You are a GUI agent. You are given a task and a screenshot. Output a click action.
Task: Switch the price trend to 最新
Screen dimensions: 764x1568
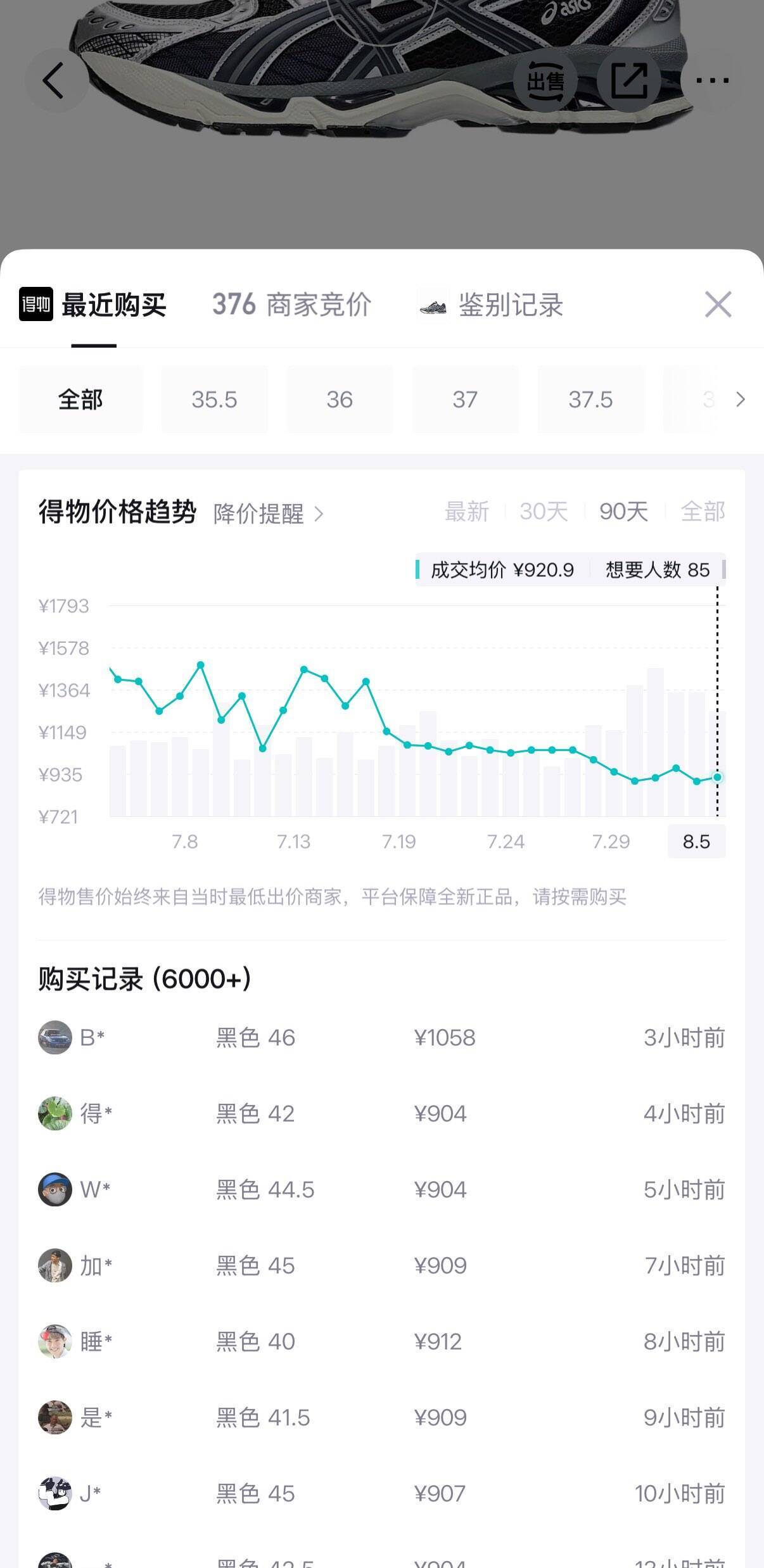[467, 512]
